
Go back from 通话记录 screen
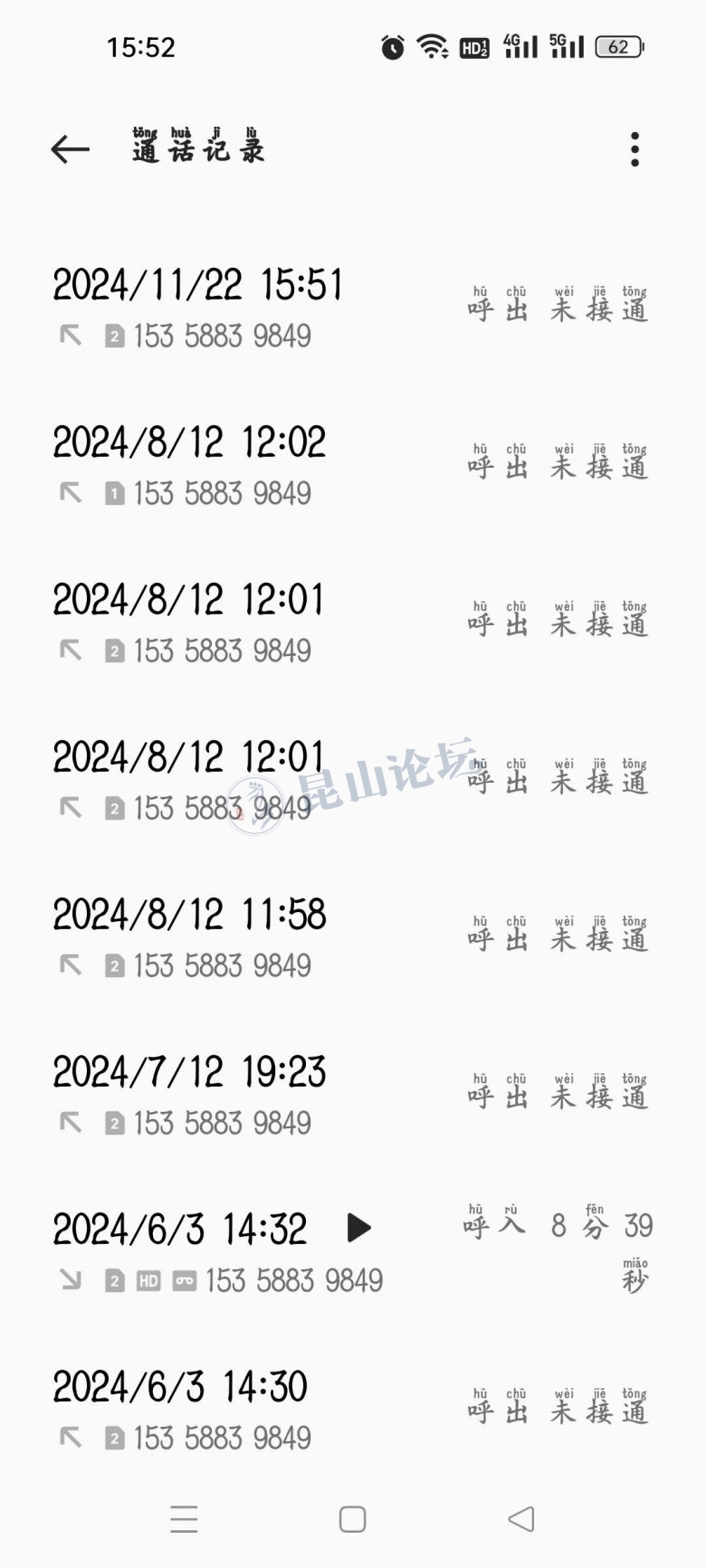coord(71,149)
